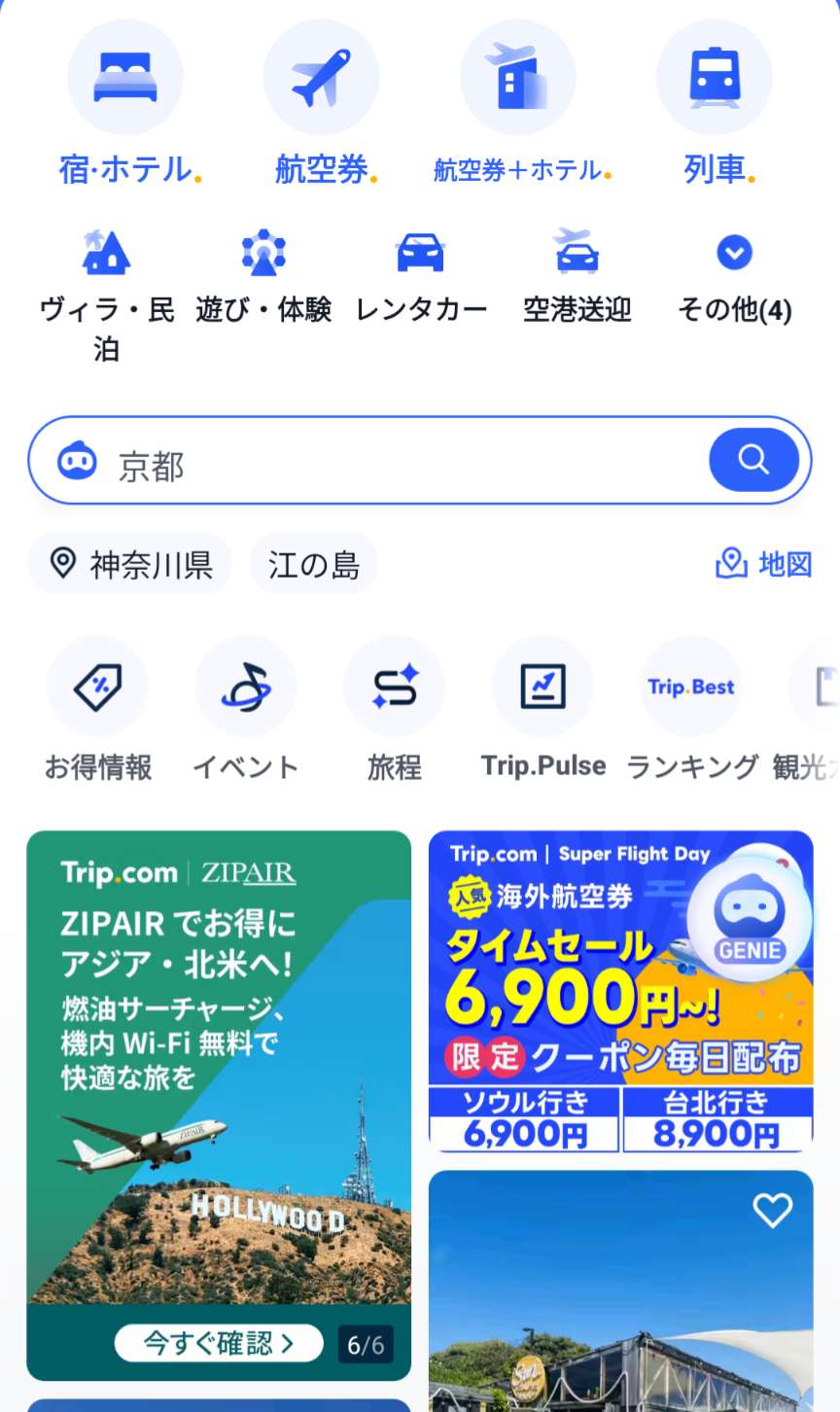The width and height of the screenshot is (840, 1412).
Task: Tap the お得情報 deals icon
Action: [97, 686]
